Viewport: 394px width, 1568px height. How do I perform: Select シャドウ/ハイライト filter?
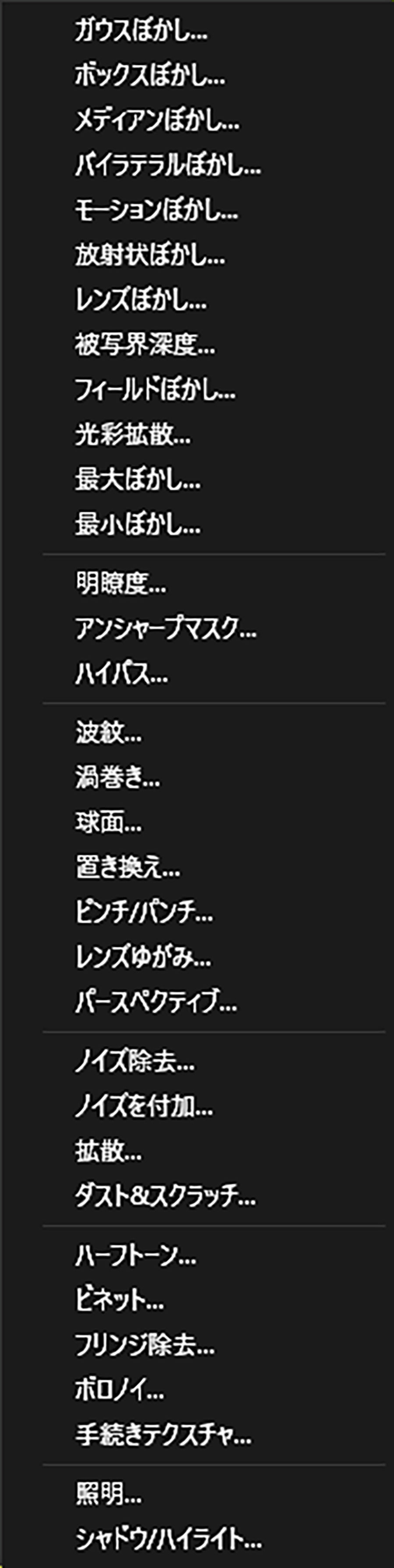point(168,1540)
